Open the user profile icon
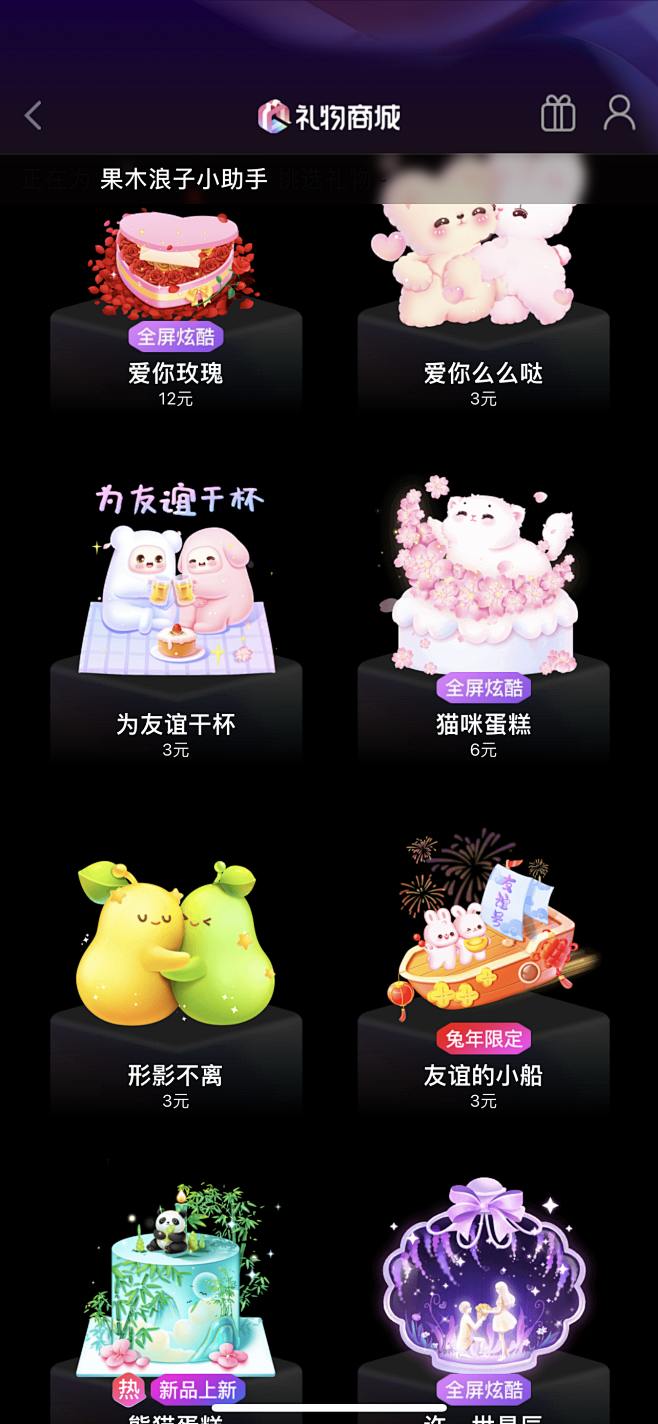 [619, 113]
